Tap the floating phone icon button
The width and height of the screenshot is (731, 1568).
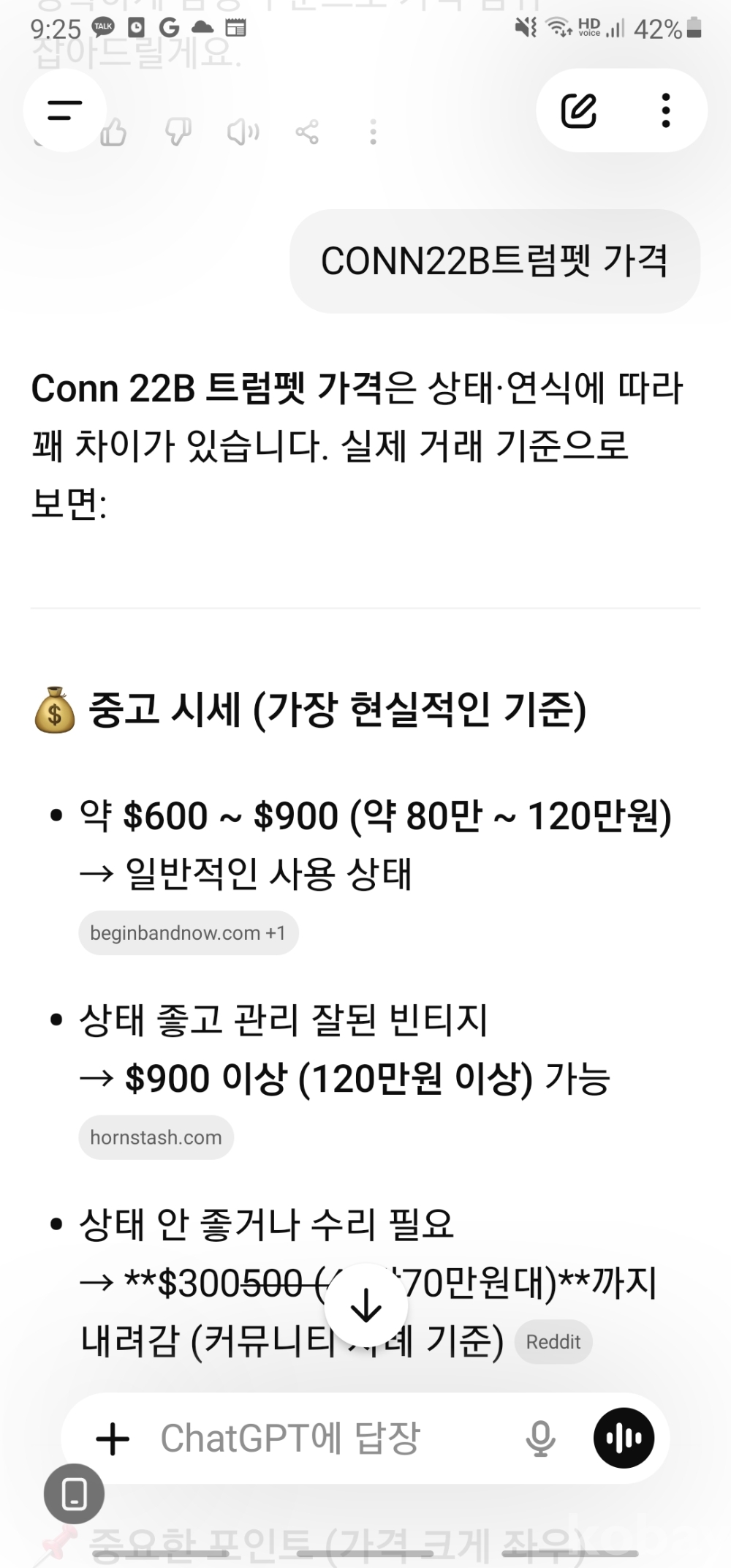[74, 1493]
